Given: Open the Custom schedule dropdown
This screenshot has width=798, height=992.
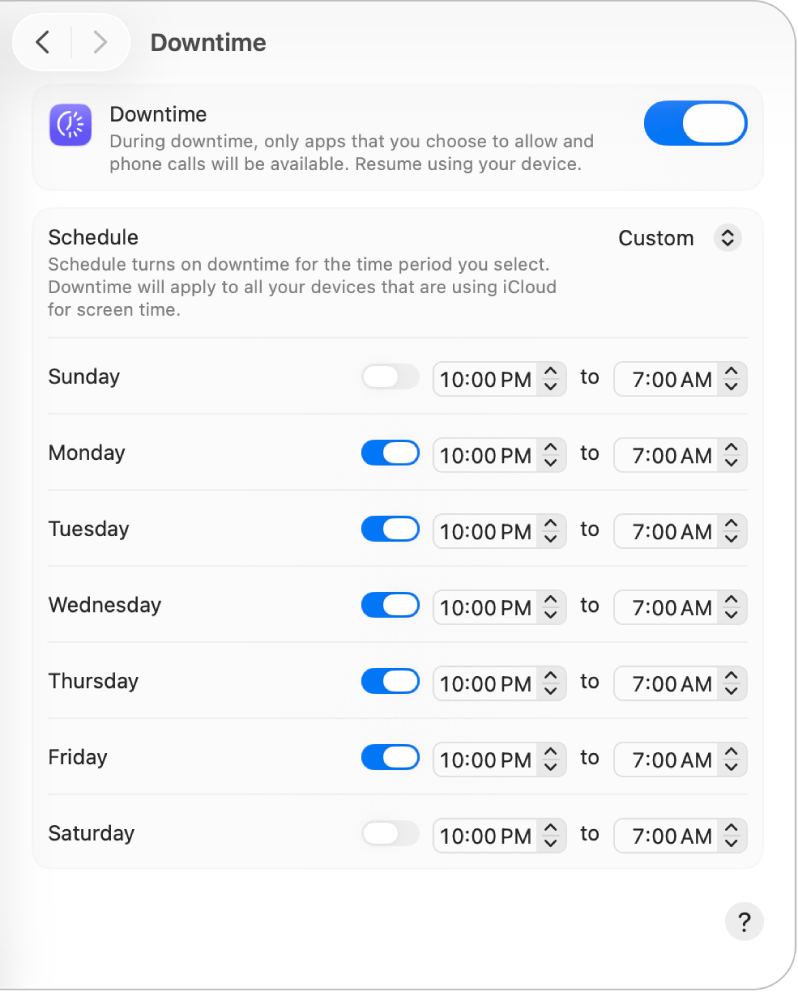Looking at the screenshot, I should (x=680, y=238).
